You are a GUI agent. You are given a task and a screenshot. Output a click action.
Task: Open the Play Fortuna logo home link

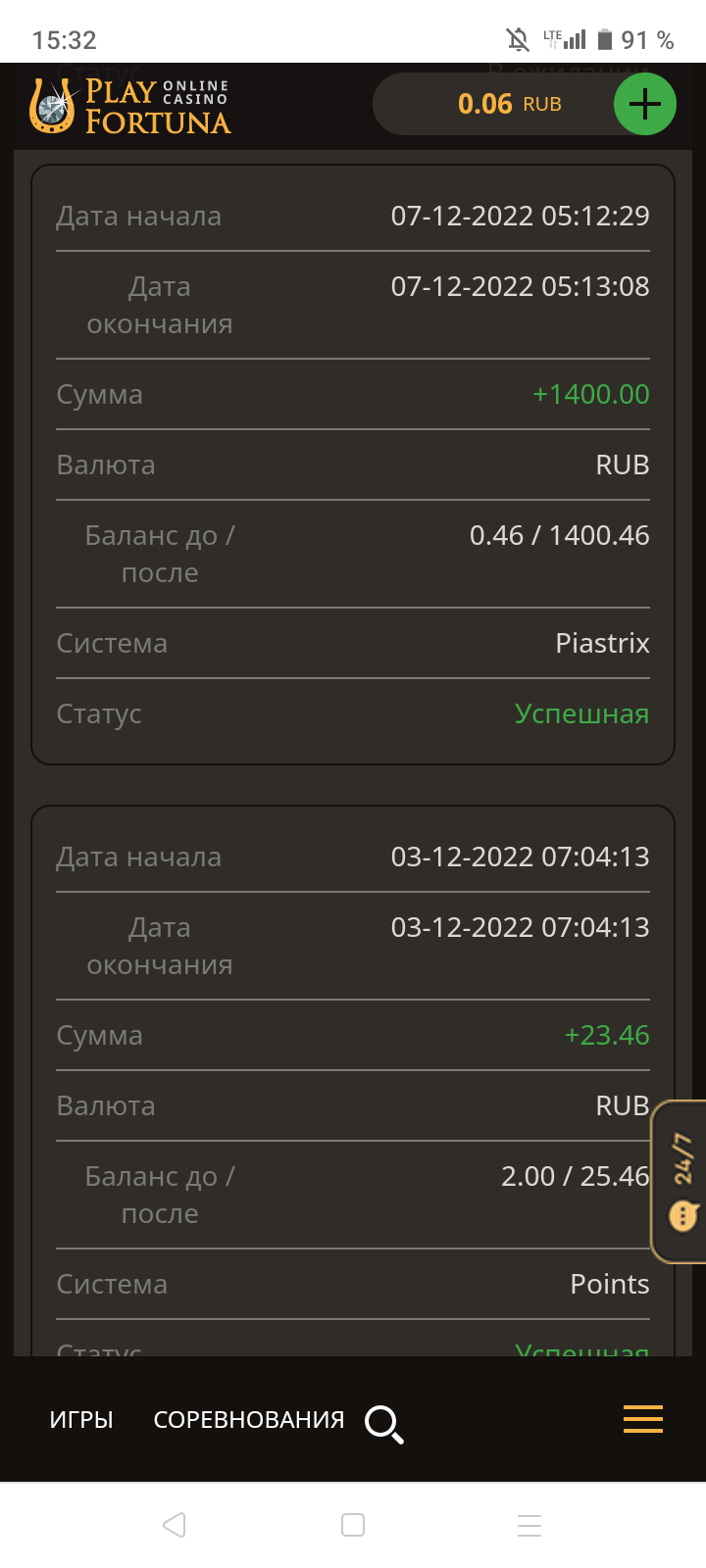130,106
